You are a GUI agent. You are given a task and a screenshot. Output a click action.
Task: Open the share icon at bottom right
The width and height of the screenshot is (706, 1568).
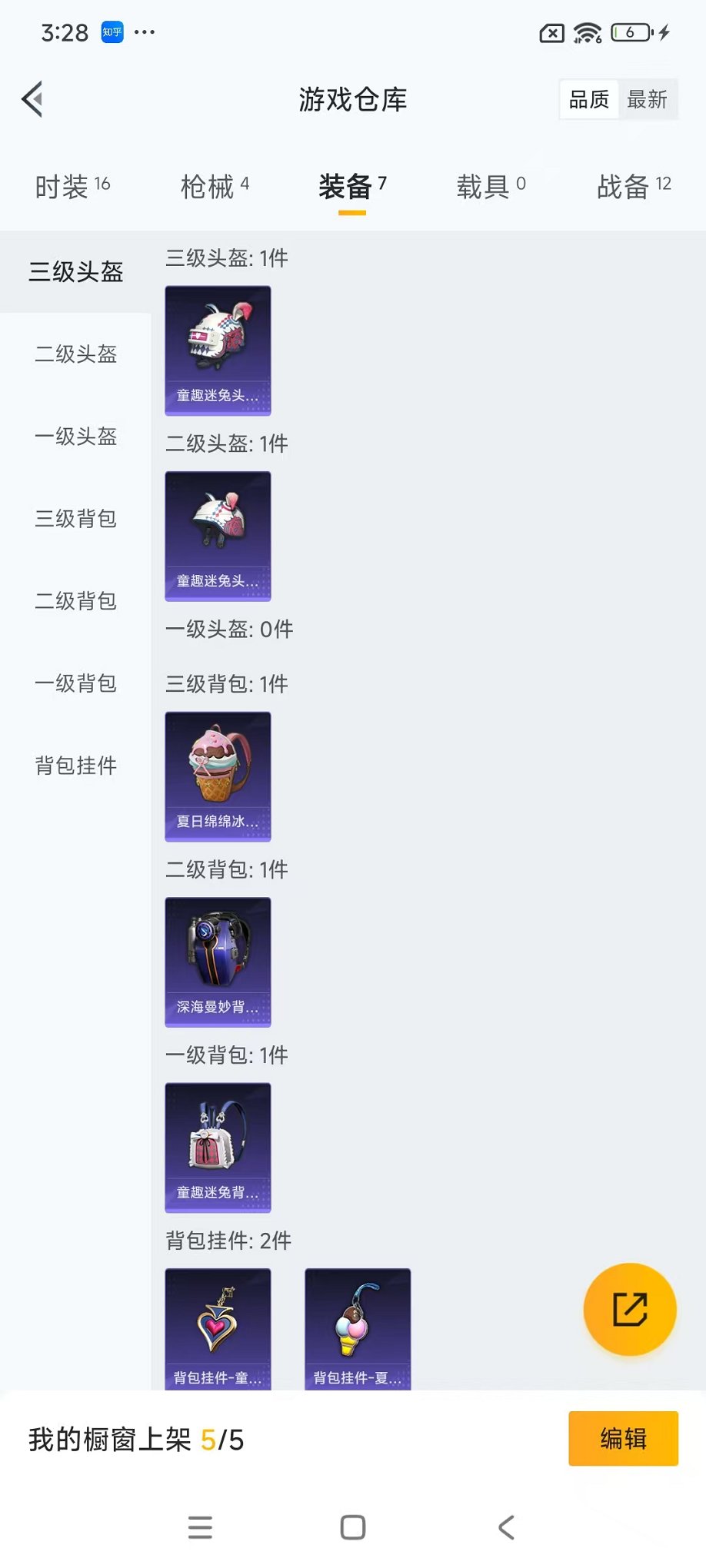(x=630, y=1309)
